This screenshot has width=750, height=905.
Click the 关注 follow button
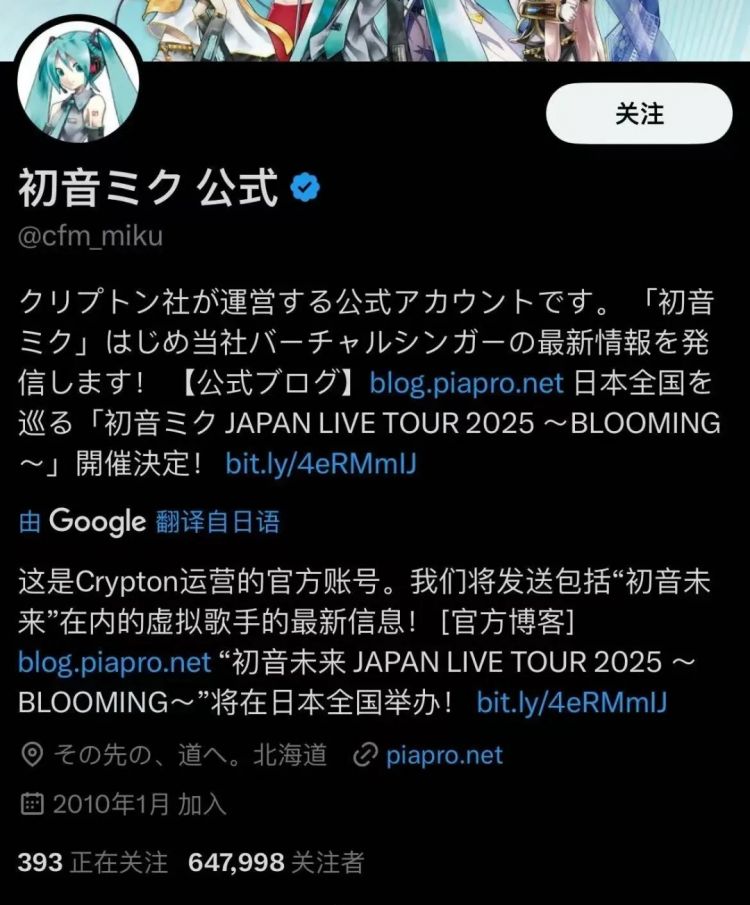(640, 115)
